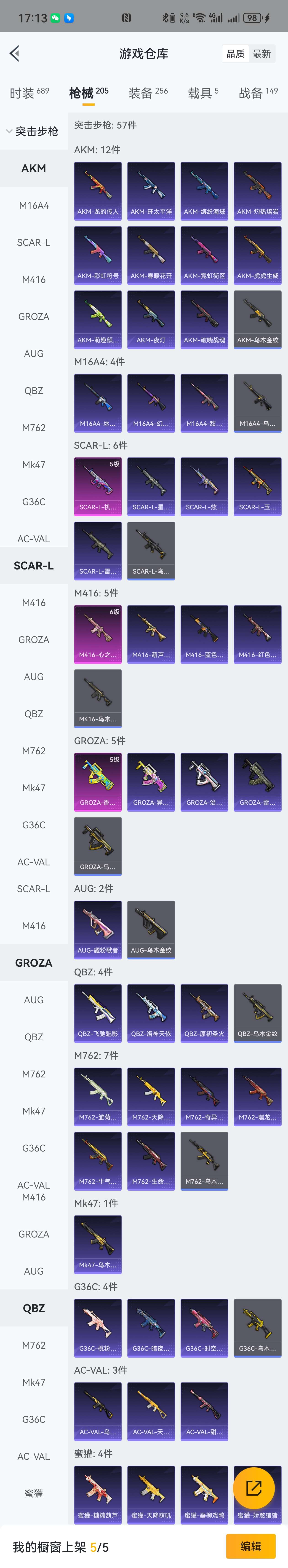The width and height of the screenshot is (288, 1568).
Task: Sort items by 最新
Action: (262, 54)
